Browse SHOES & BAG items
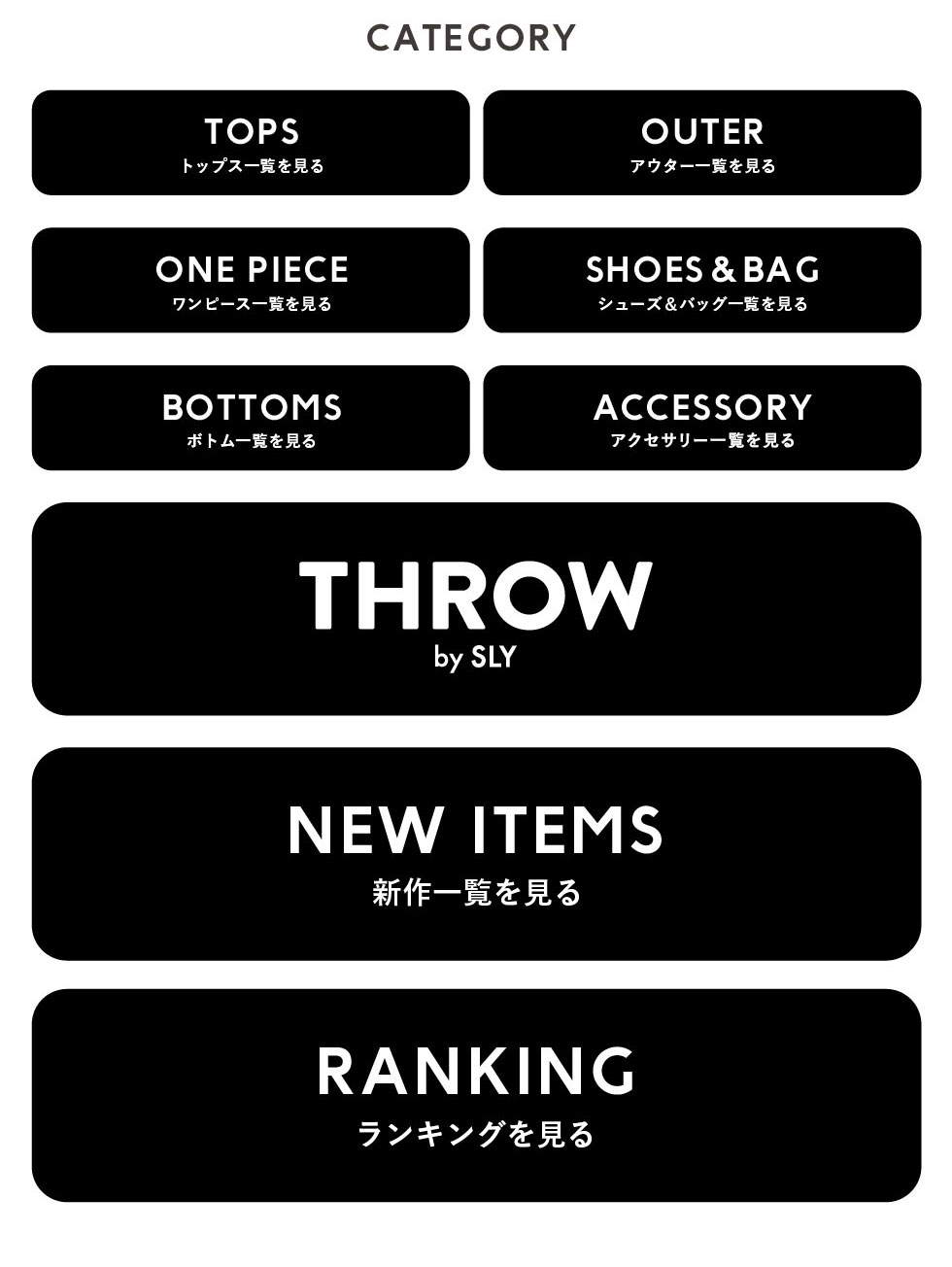Screen dimensions: 952x1267 [x=701, y=281]
